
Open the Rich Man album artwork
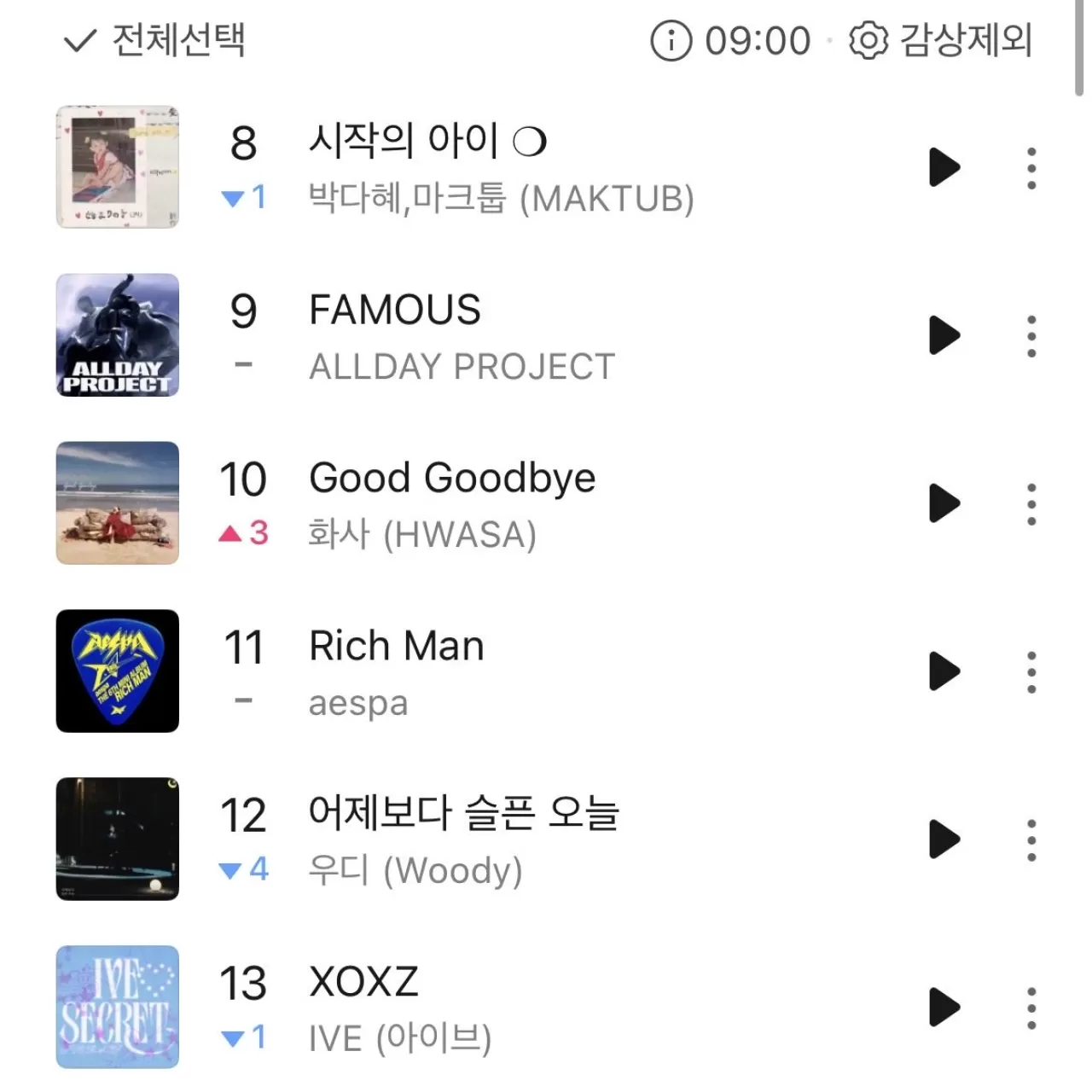pos(118,671)
